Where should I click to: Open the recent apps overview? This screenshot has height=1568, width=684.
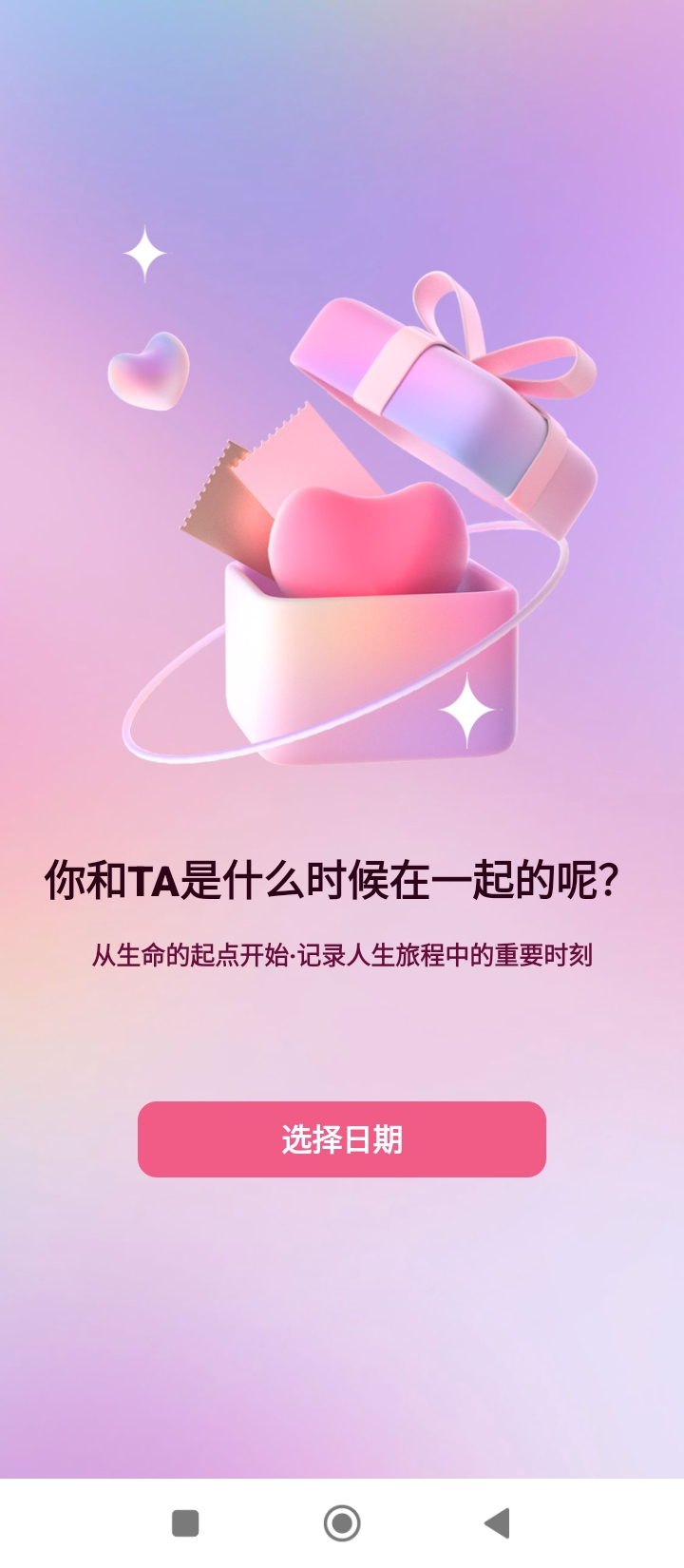[185, 1522]
